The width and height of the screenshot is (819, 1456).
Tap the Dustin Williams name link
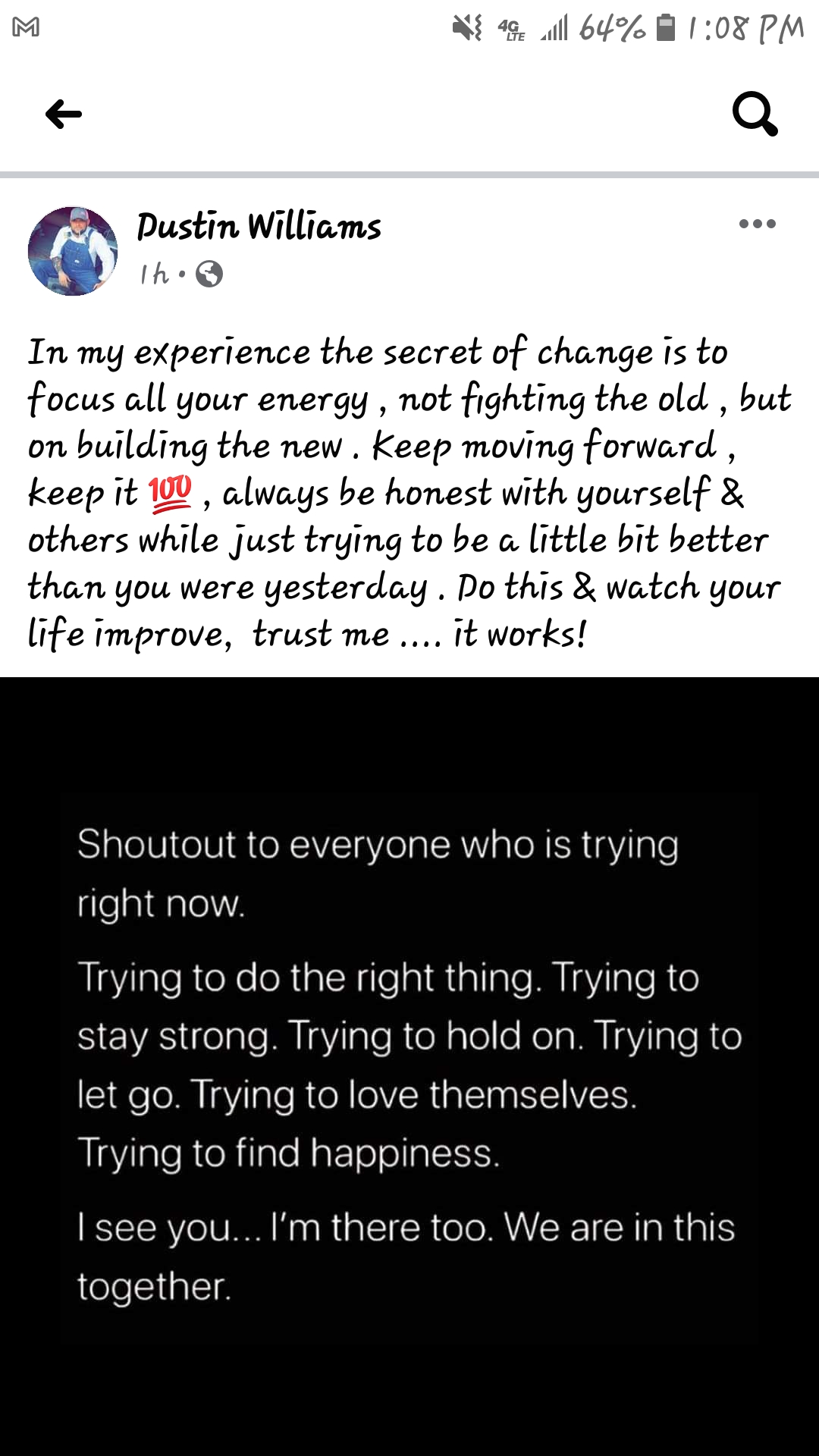pos(259,227)
